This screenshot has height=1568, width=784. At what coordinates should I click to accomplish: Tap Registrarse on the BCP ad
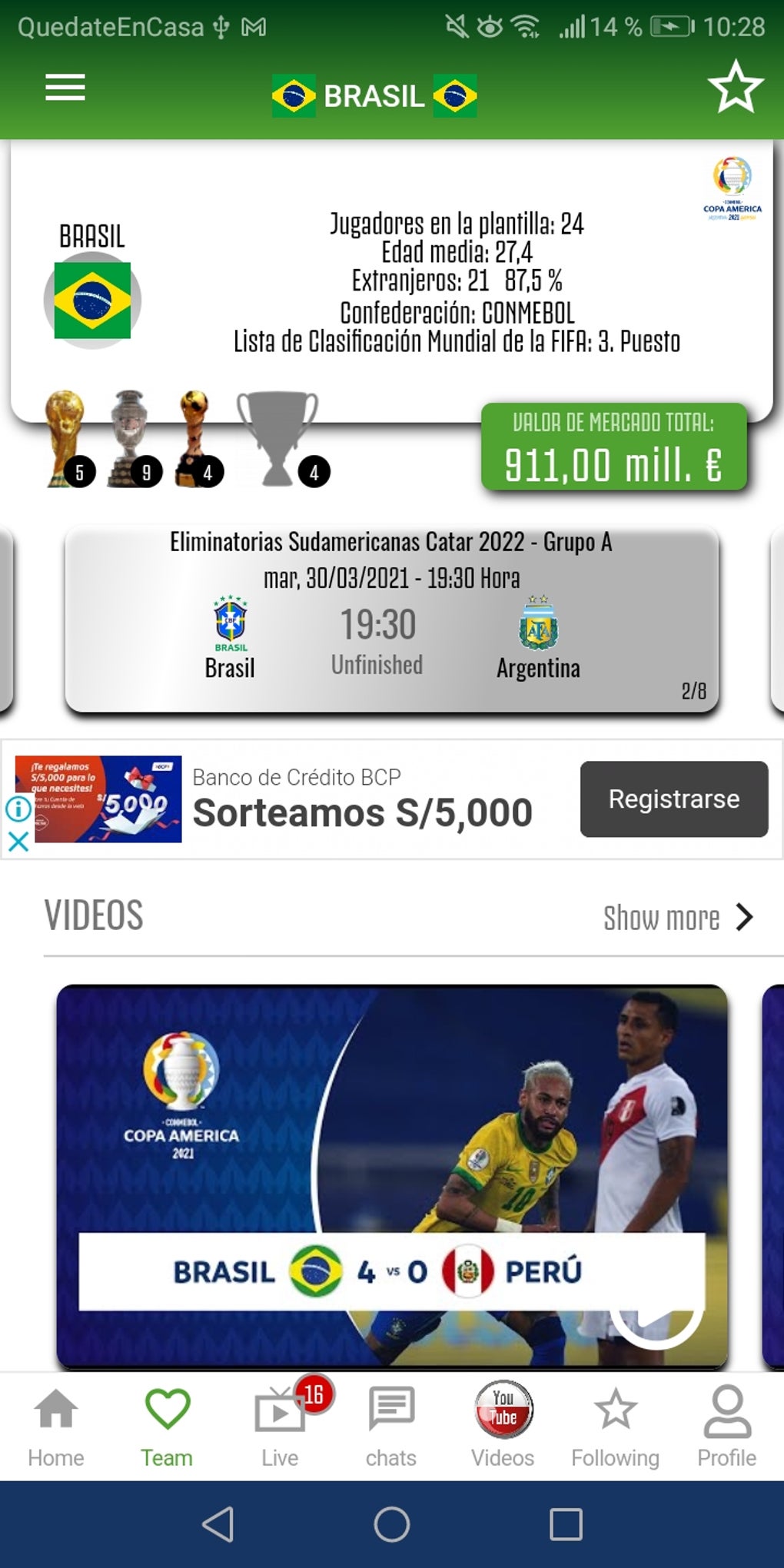(x=674, y=799)
